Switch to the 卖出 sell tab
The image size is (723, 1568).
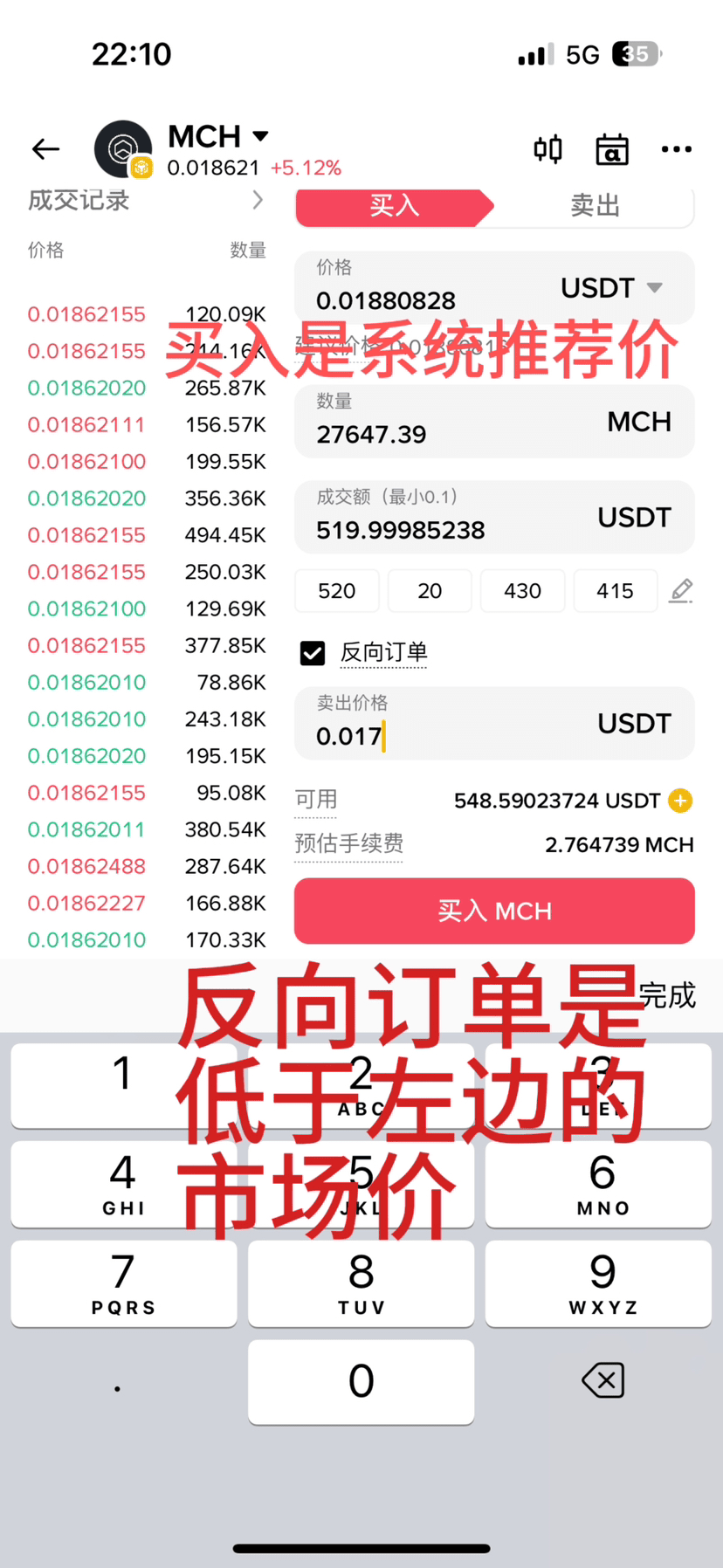tap(595, 206)
